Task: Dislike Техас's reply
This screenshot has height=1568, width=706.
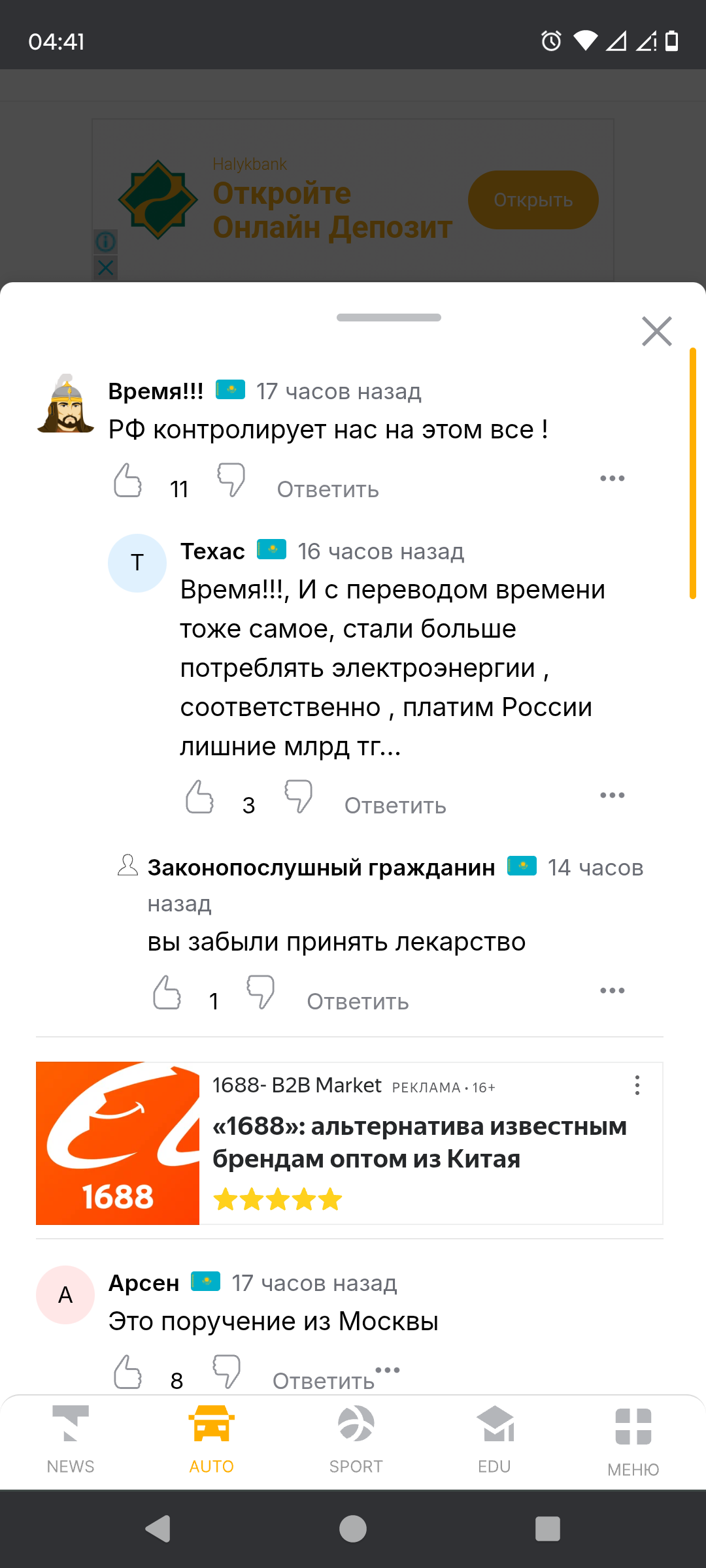Action: click(299, 798)
